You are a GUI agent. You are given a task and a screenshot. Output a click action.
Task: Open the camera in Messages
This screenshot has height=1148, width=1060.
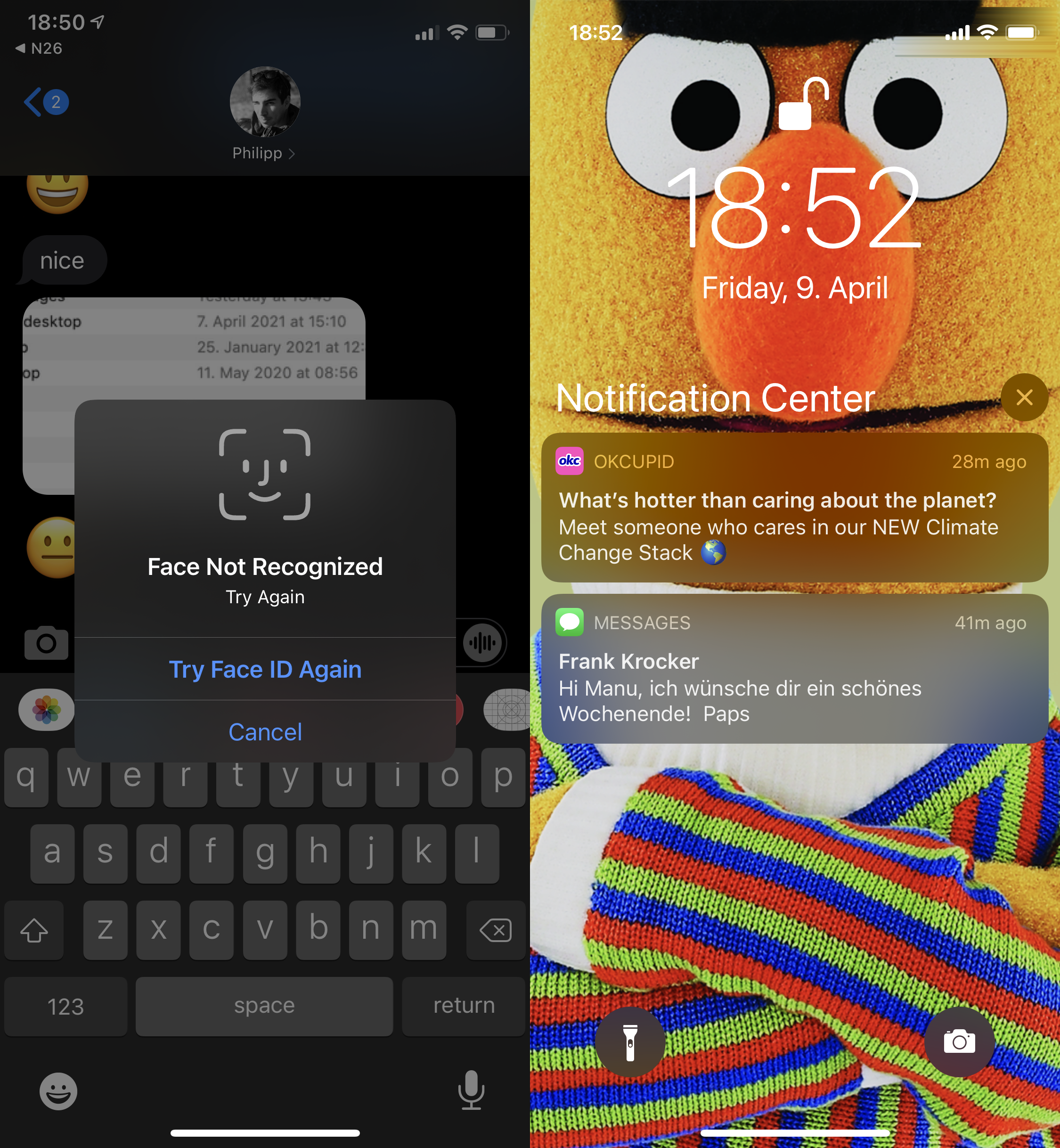pos(47,642)
